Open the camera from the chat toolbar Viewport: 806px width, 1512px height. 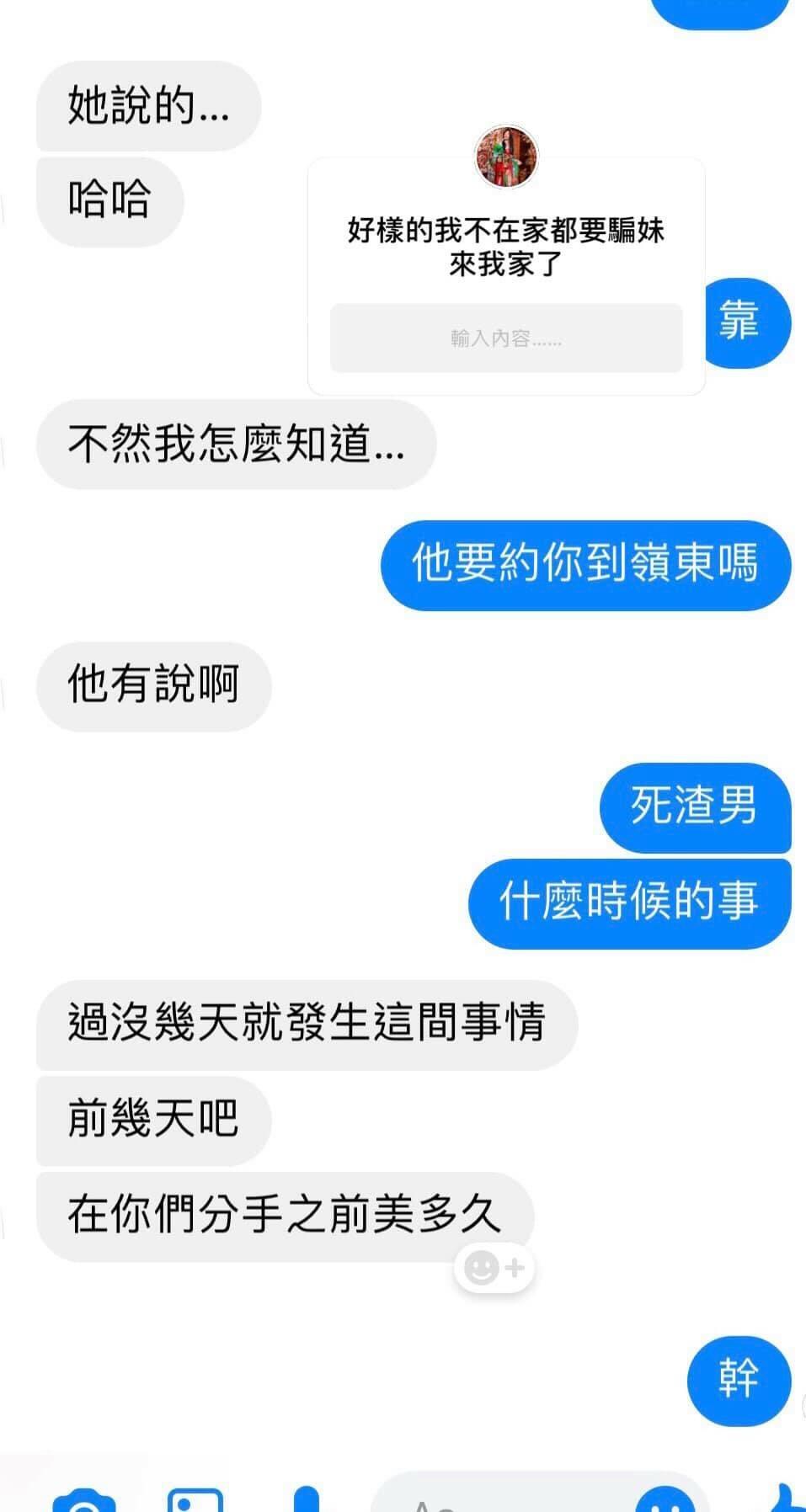[83, 1502]
